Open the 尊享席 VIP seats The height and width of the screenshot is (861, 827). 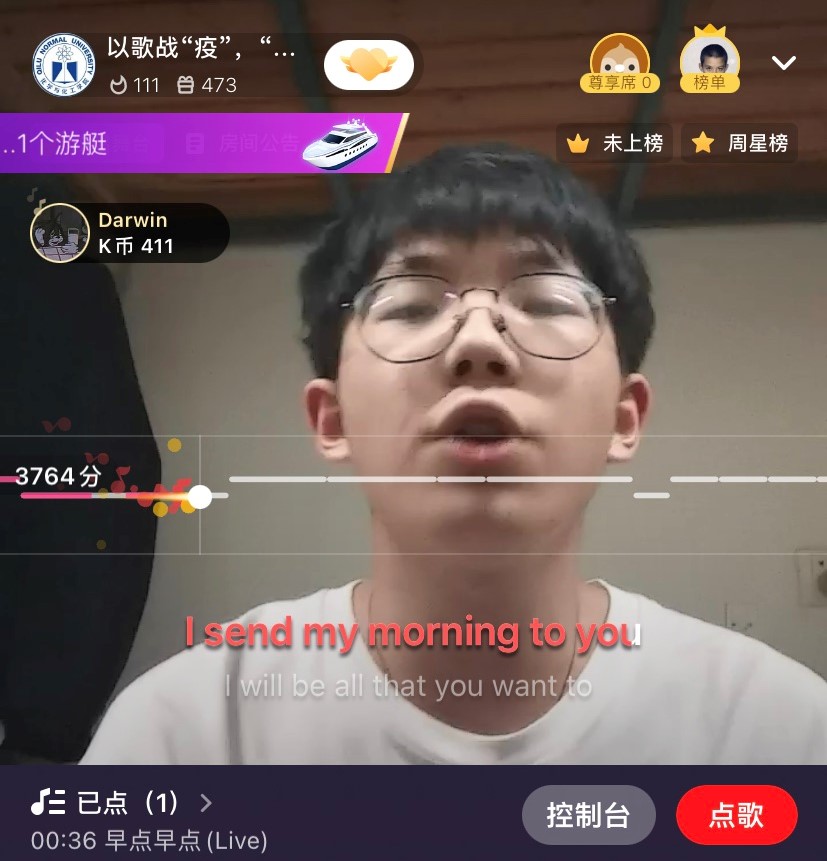point(619,64)
